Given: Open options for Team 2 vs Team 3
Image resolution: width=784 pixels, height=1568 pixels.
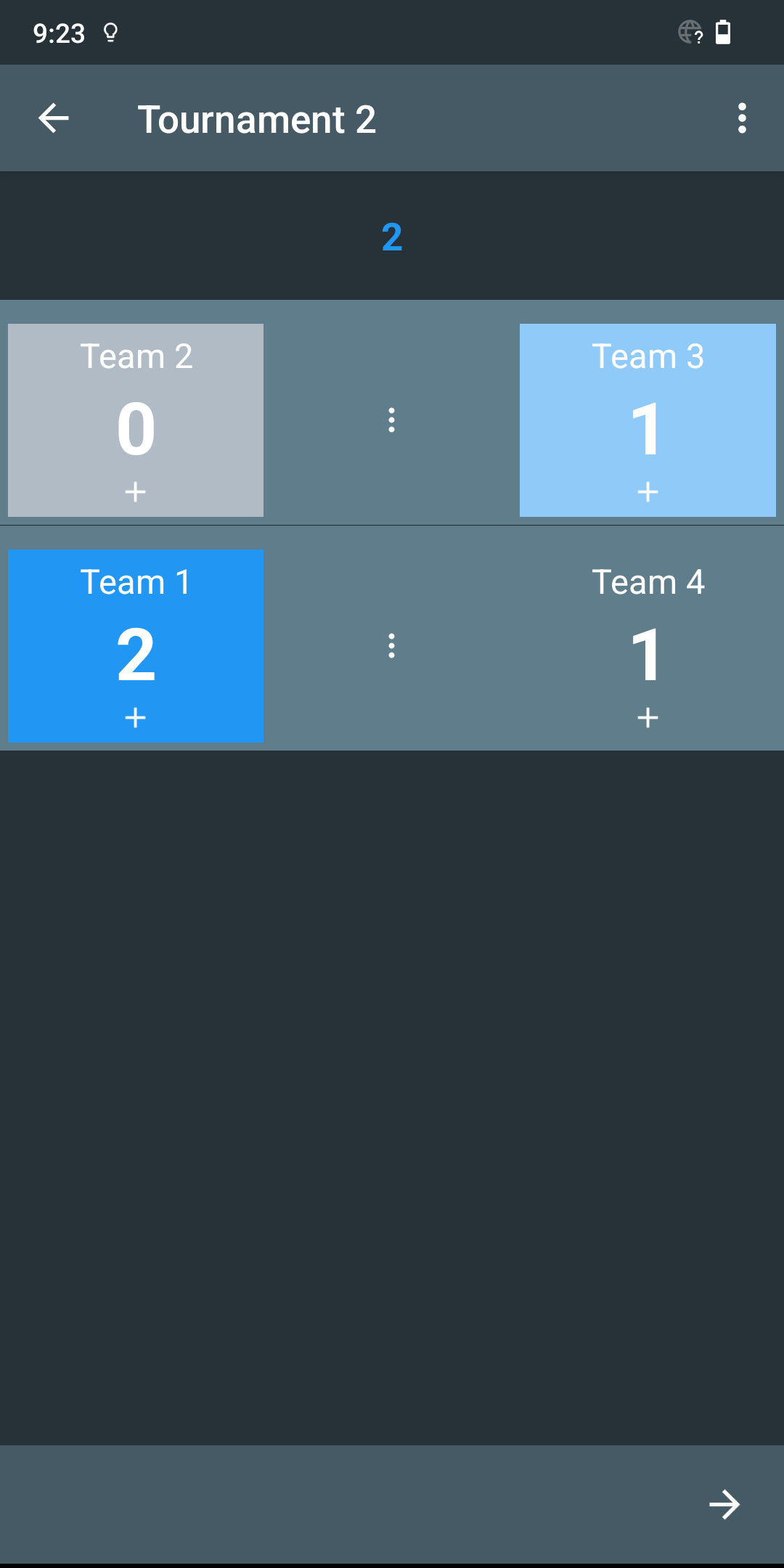Looking at the screenshot, I should [391, 420].
